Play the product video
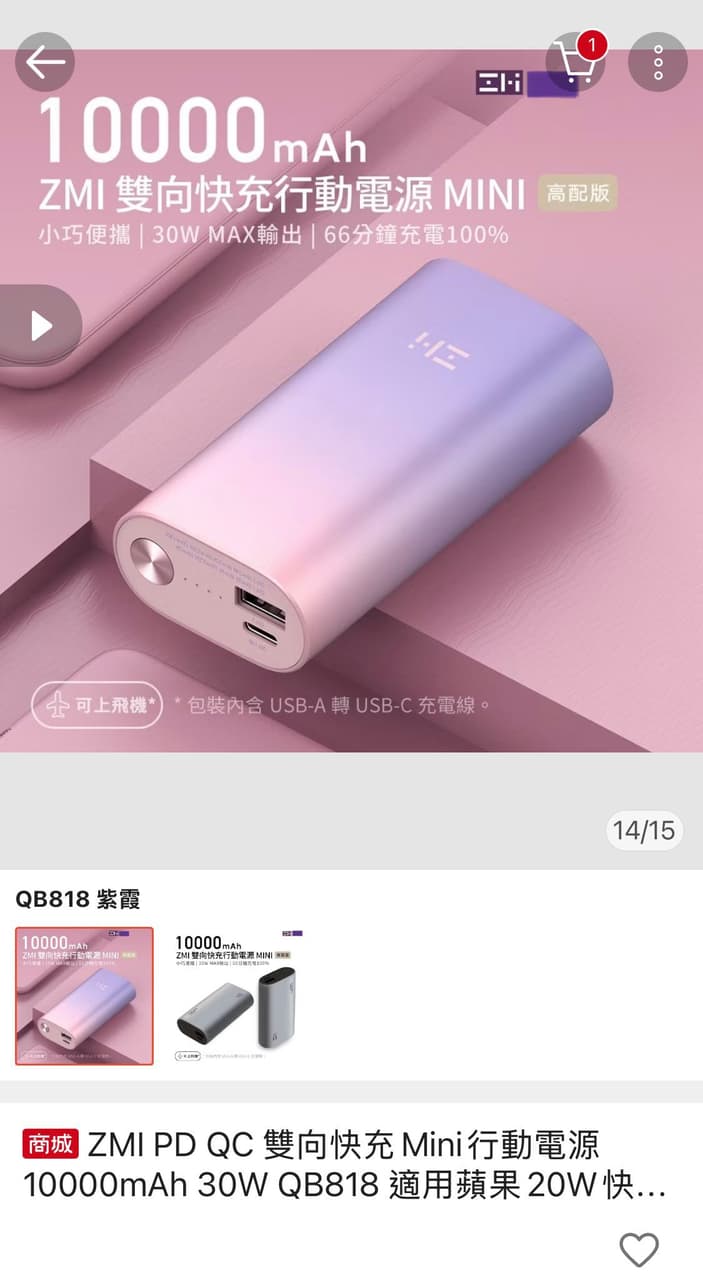The height and width of the screenshot is (1280, 703). 40,326
